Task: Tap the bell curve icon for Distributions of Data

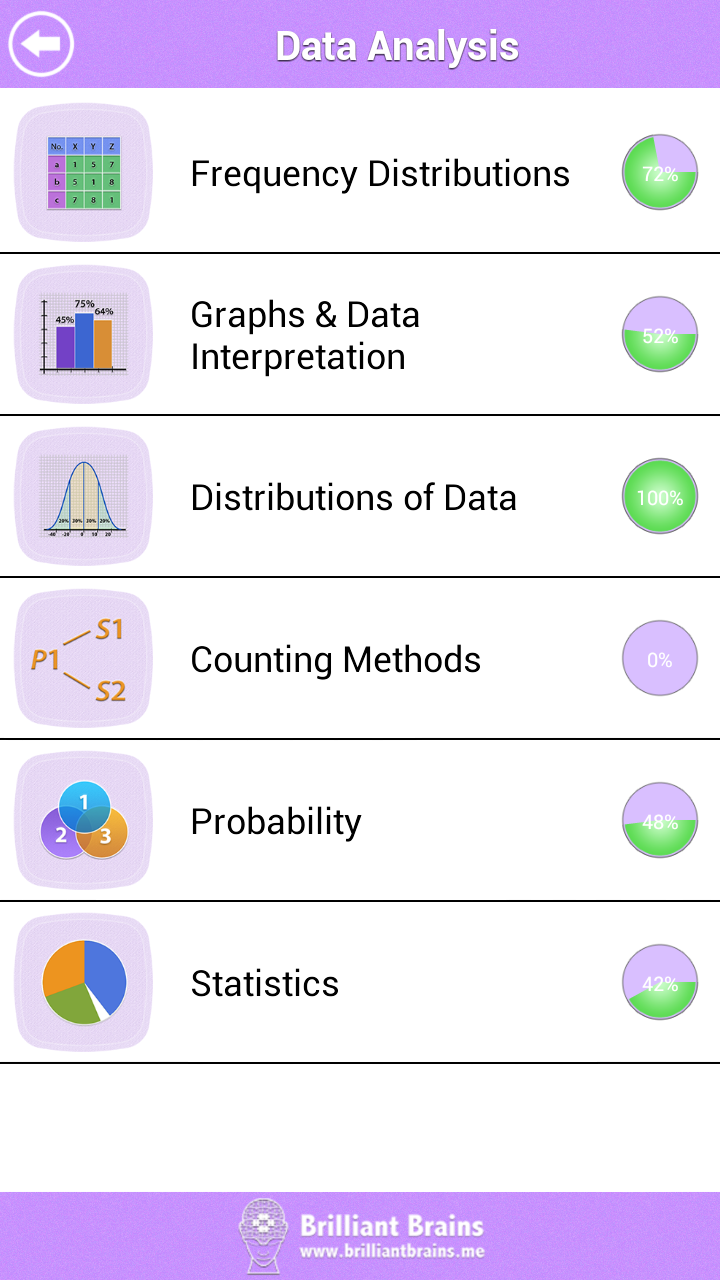Action: click(83, 497)
